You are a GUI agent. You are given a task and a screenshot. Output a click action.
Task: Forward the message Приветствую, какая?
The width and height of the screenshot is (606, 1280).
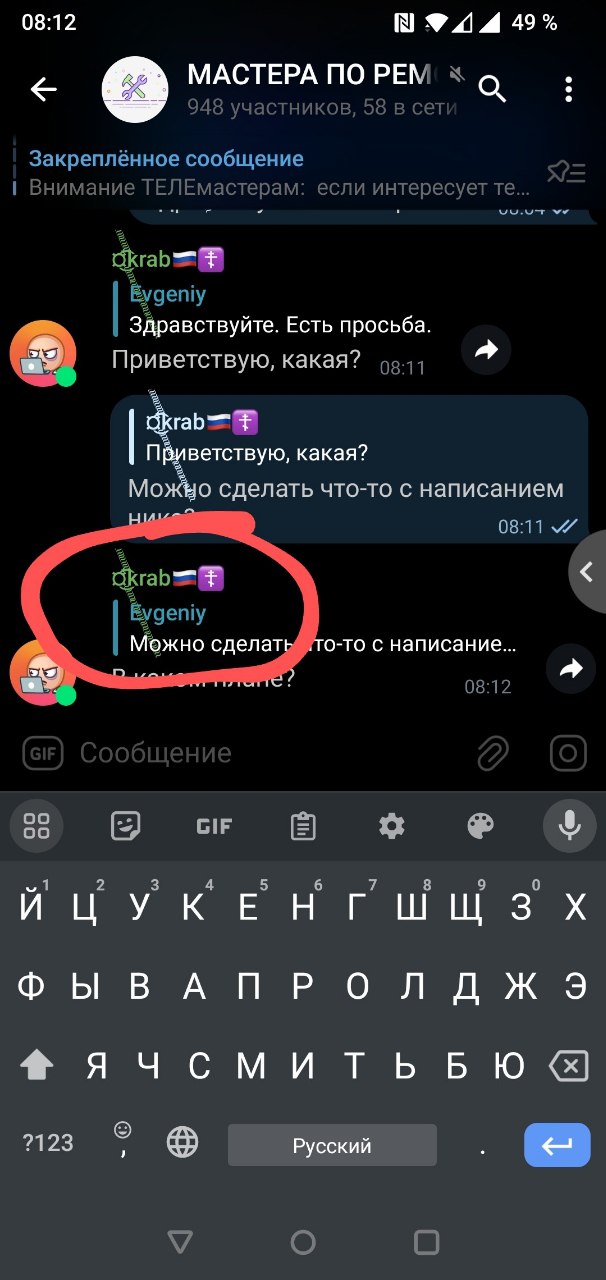tap(487, 350)
